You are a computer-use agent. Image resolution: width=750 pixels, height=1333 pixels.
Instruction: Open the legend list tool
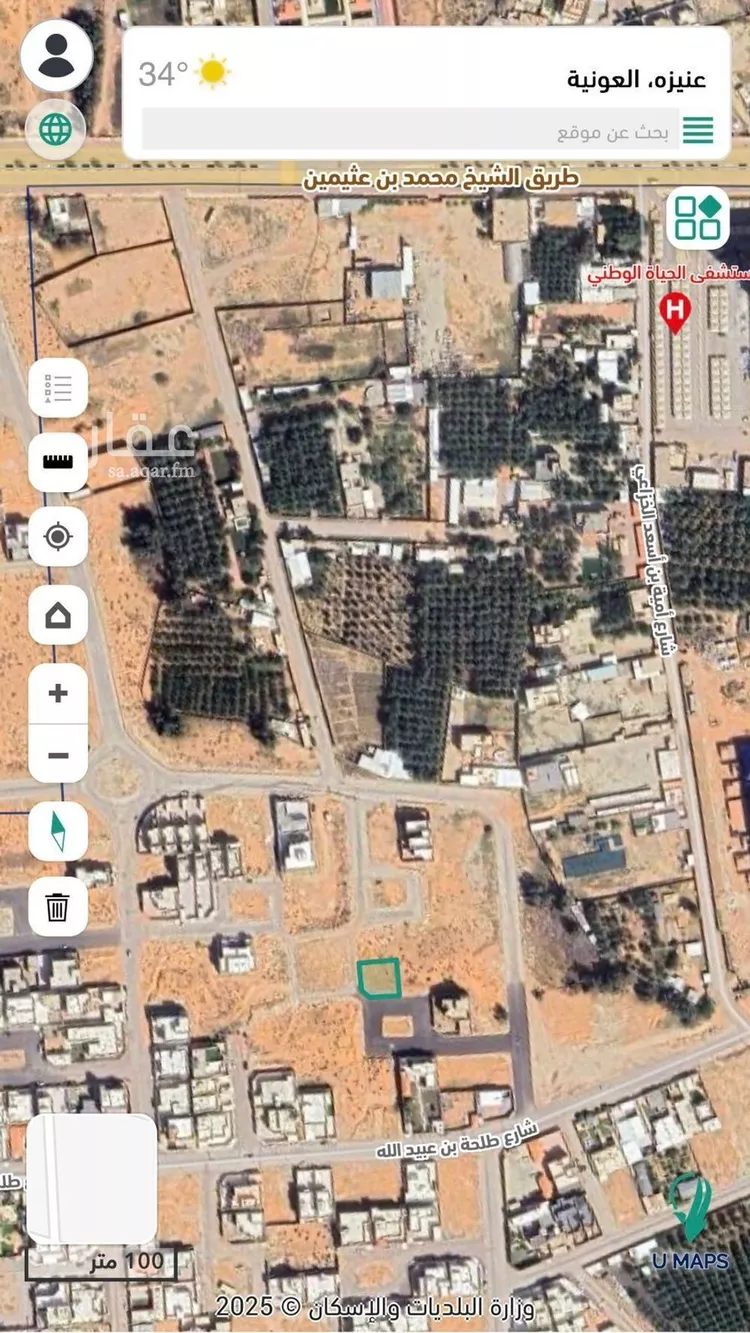click(x=58, y=387)
